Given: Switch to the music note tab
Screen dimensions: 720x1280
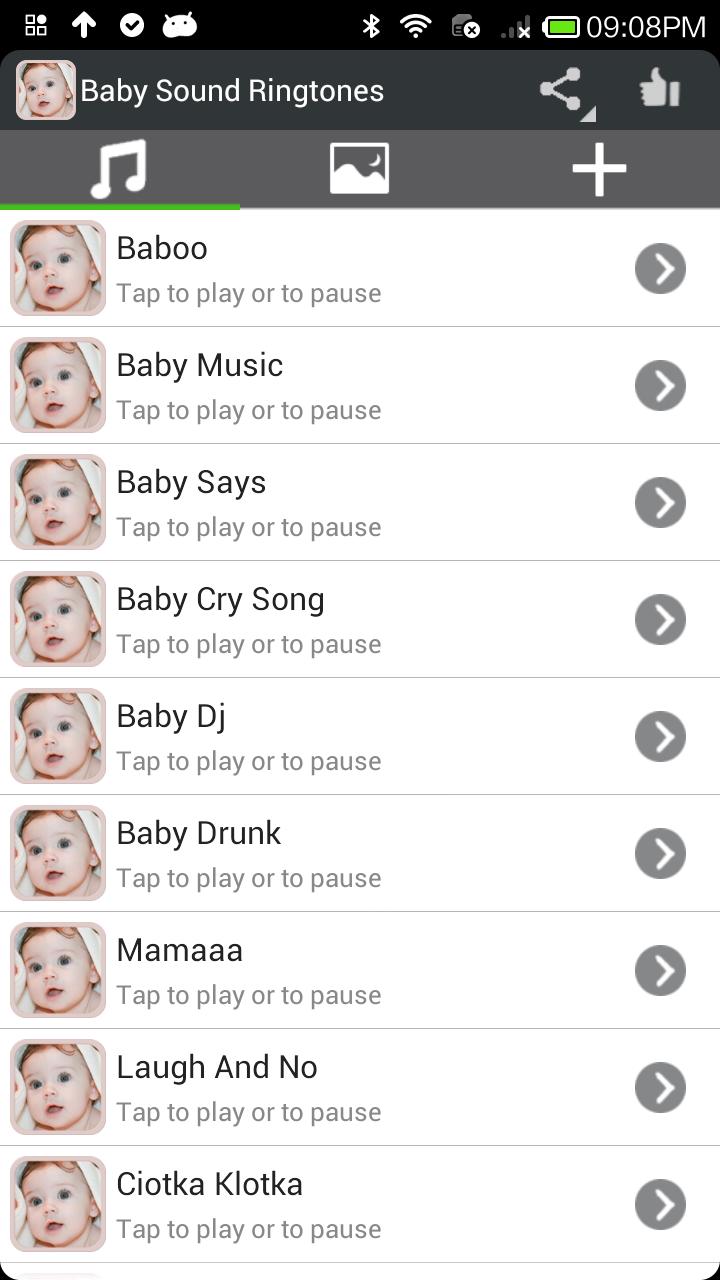Looking at the screenshot, I should point(119,168).
